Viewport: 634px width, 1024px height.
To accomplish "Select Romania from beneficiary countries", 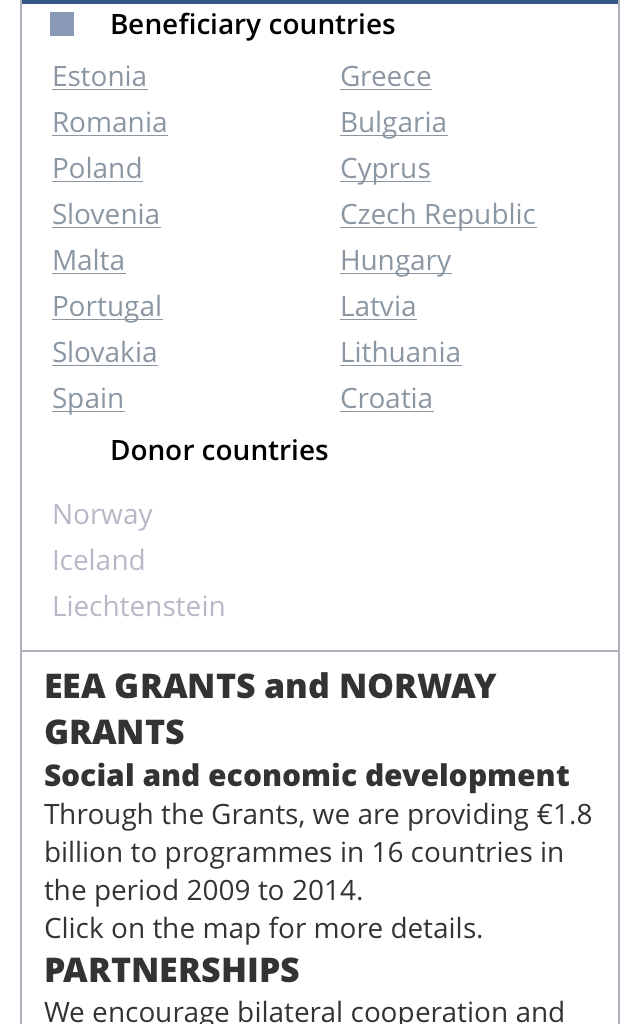I will click(109, 122).
